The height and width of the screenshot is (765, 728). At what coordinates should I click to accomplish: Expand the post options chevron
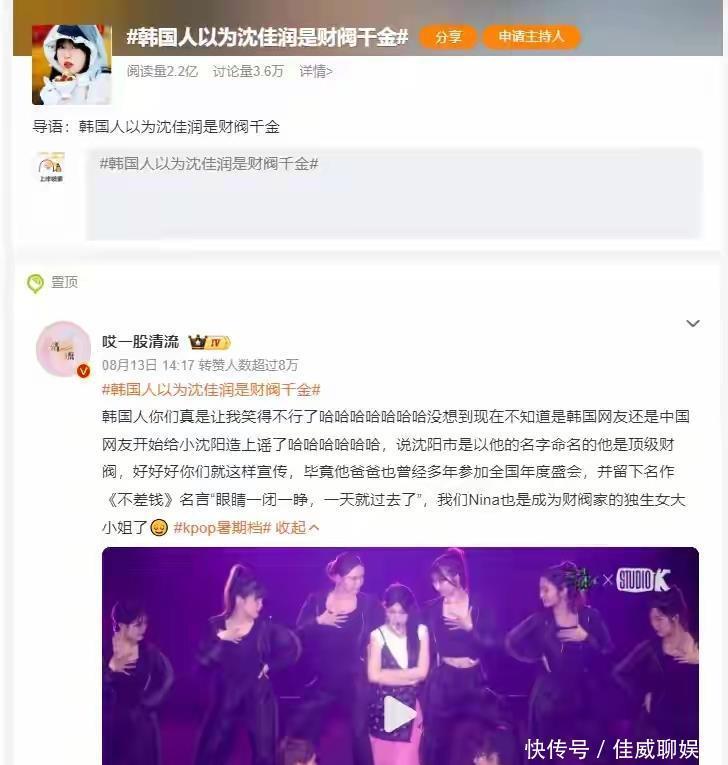692,323
